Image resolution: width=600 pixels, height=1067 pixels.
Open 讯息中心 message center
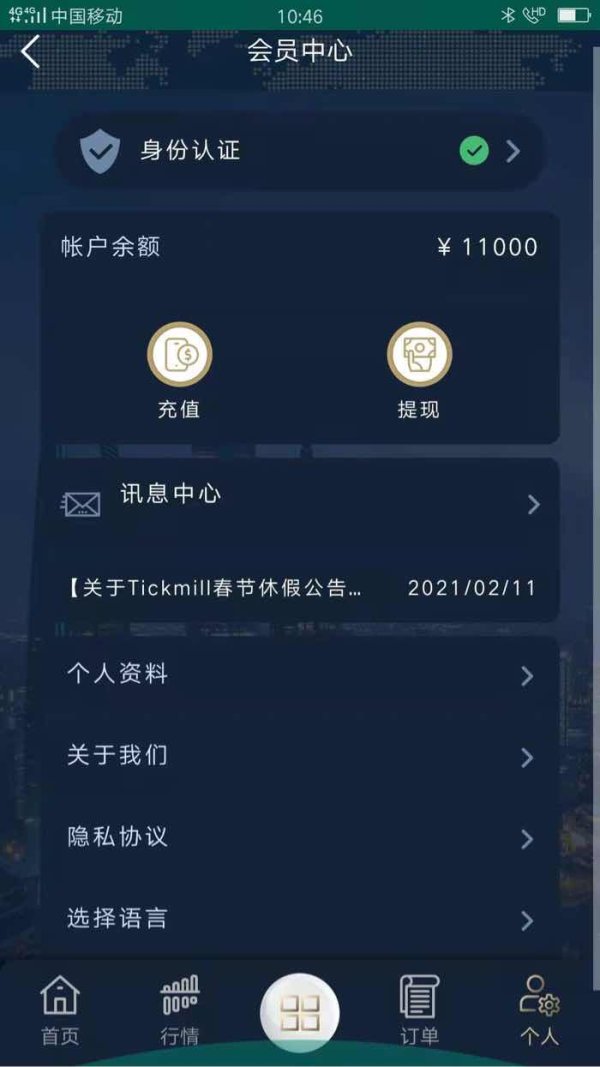tap(300, 504)
